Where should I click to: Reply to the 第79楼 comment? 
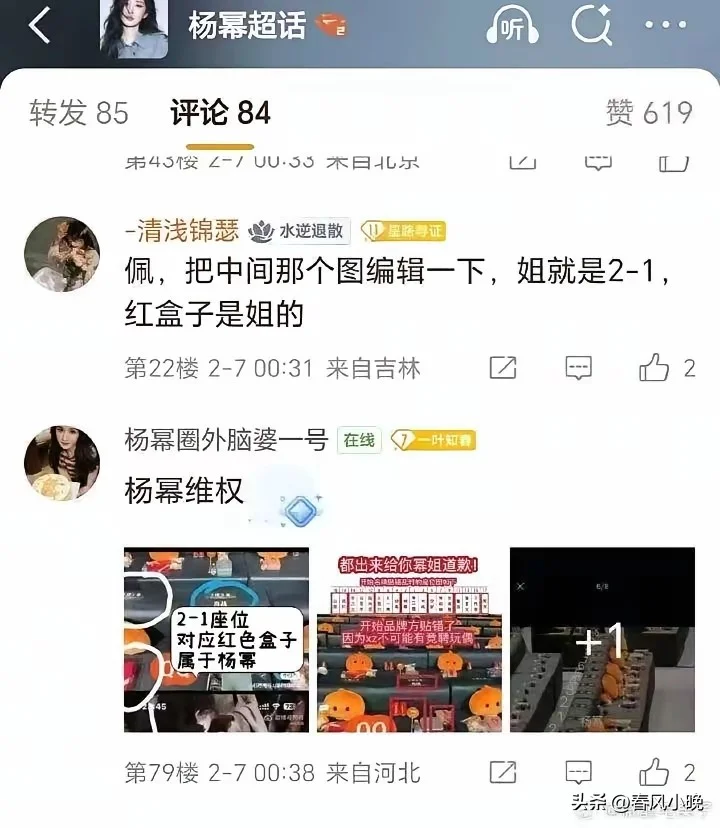[x=578, y=772]
